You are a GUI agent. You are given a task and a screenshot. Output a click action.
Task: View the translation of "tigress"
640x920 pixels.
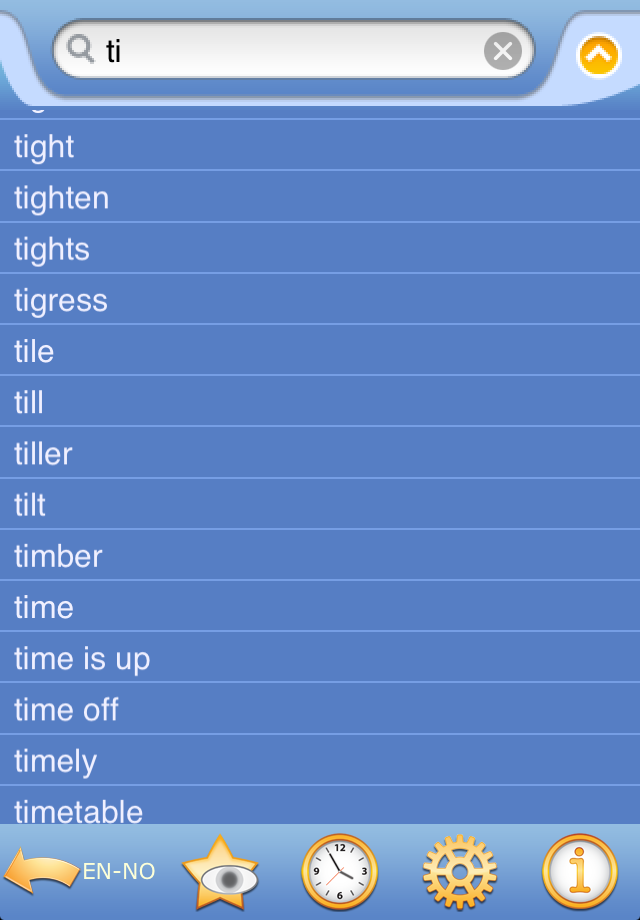(320, 300)
